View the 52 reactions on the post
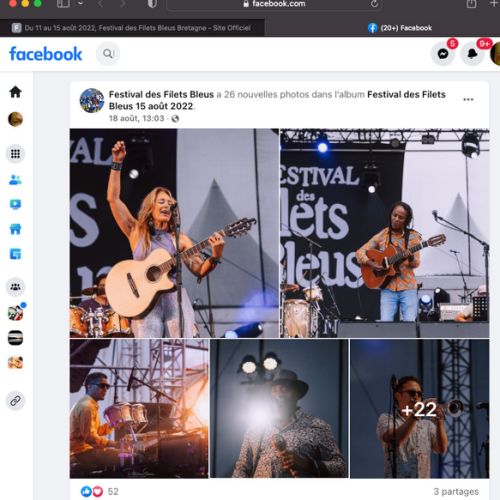 [113, 491]
